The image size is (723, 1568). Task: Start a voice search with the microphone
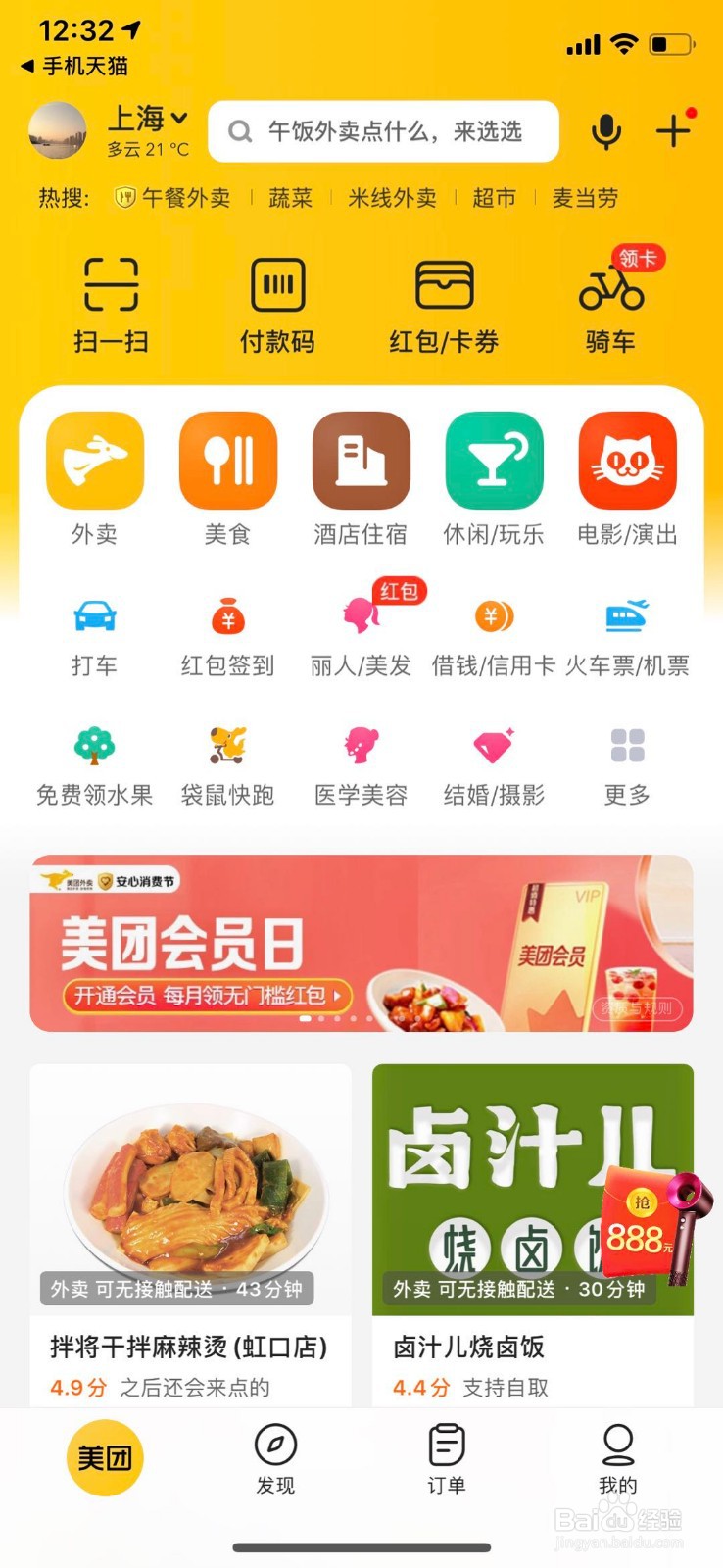(x=606, y=130)
